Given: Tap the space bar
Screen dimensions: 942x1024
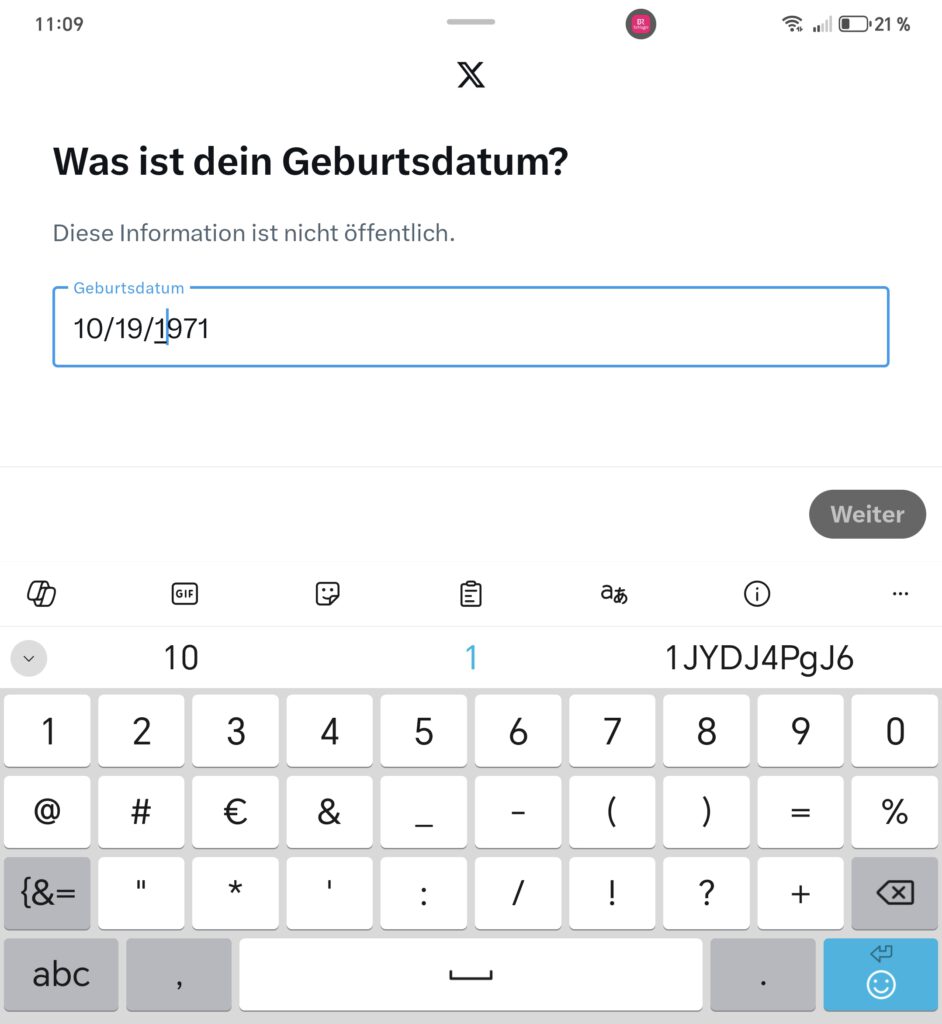Looking at the screenshot, I should 470,975.
